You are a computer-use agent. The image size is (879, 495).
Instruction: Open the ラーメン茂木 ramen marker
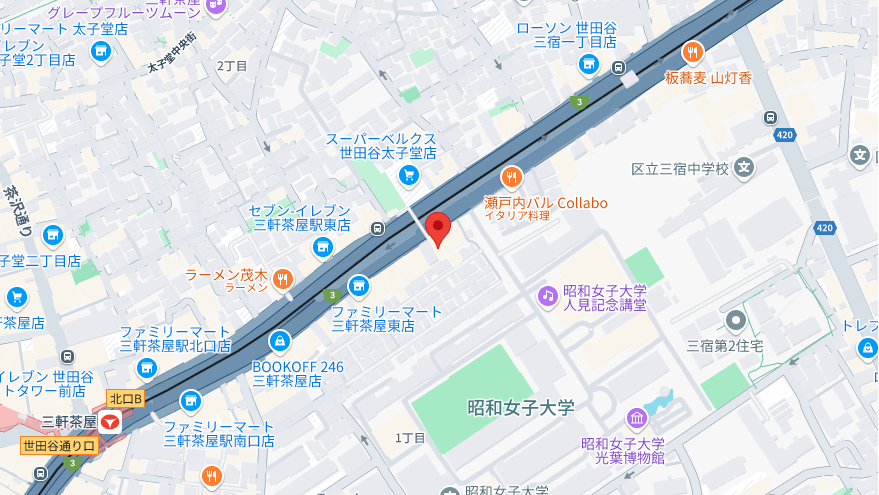pyautogui.click(x=283, y=279)
